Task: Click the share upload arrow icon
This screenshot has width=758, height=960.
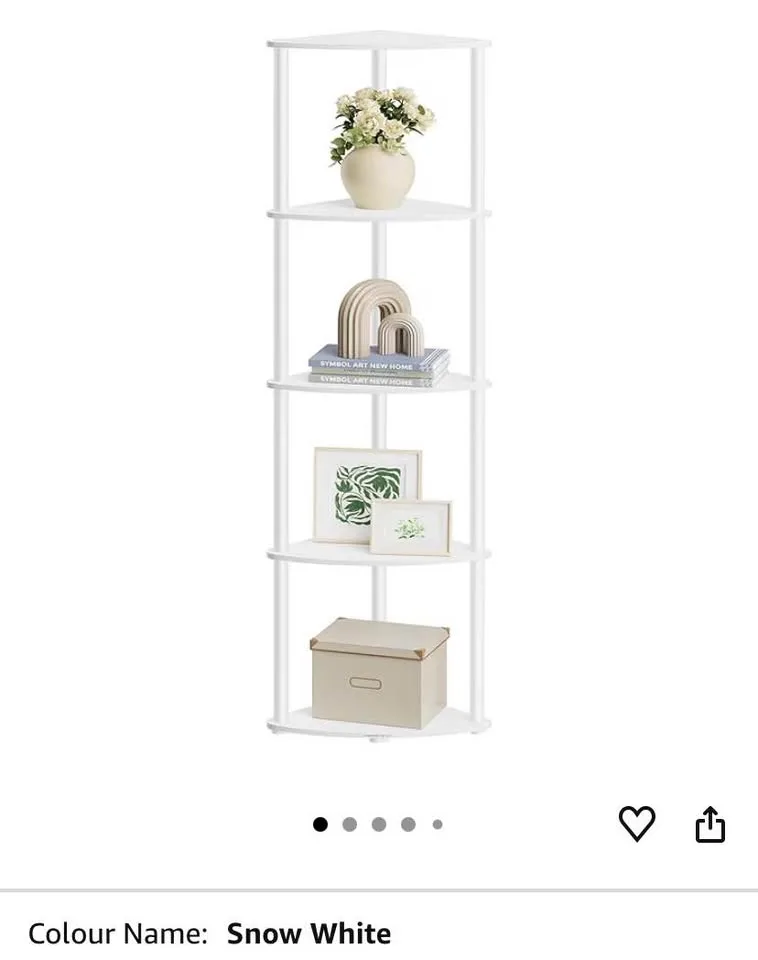Action: pyautogui.click(x=711, y=825)
